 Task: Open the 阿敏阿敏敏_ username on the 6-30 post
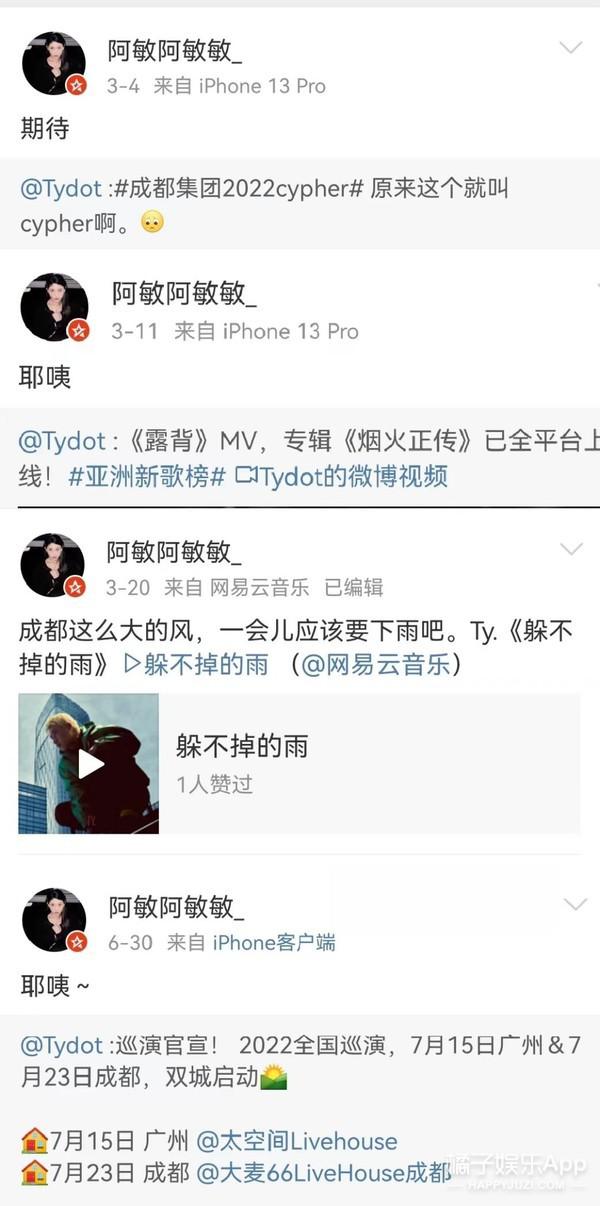(176, 907)
